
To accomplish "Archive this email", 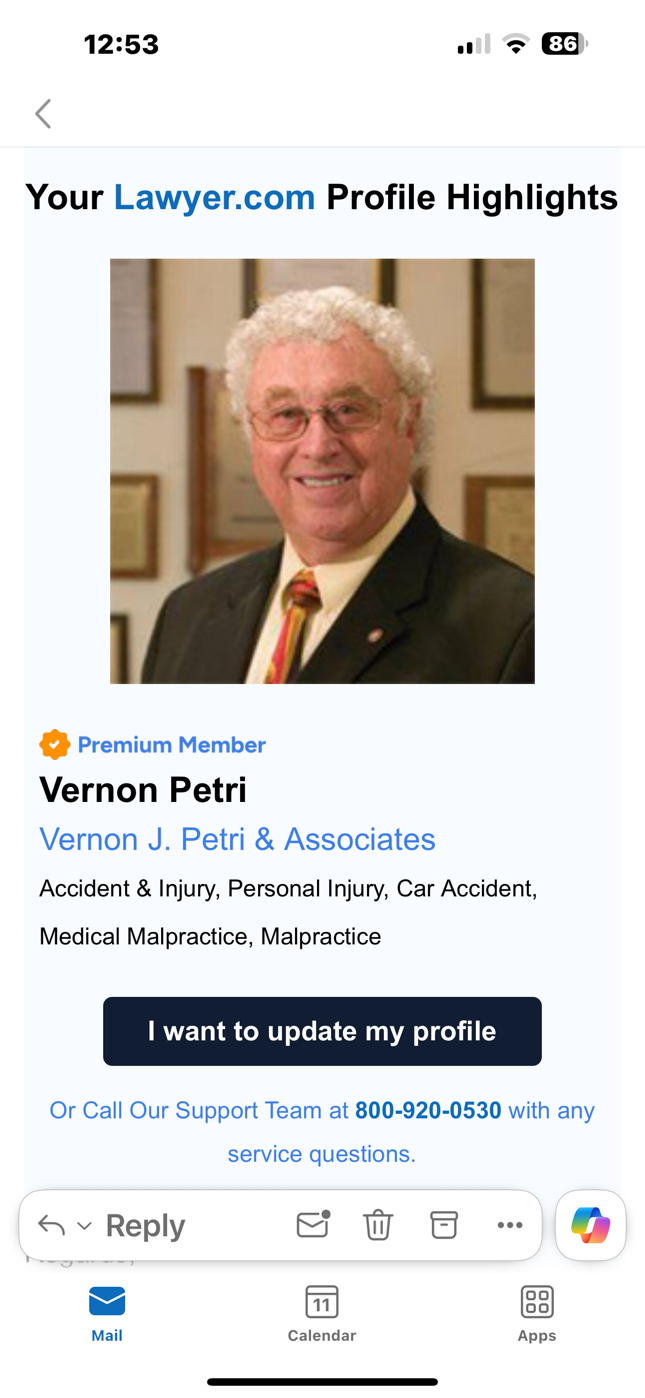I will pyautogui.click(x=444, y=1225).
